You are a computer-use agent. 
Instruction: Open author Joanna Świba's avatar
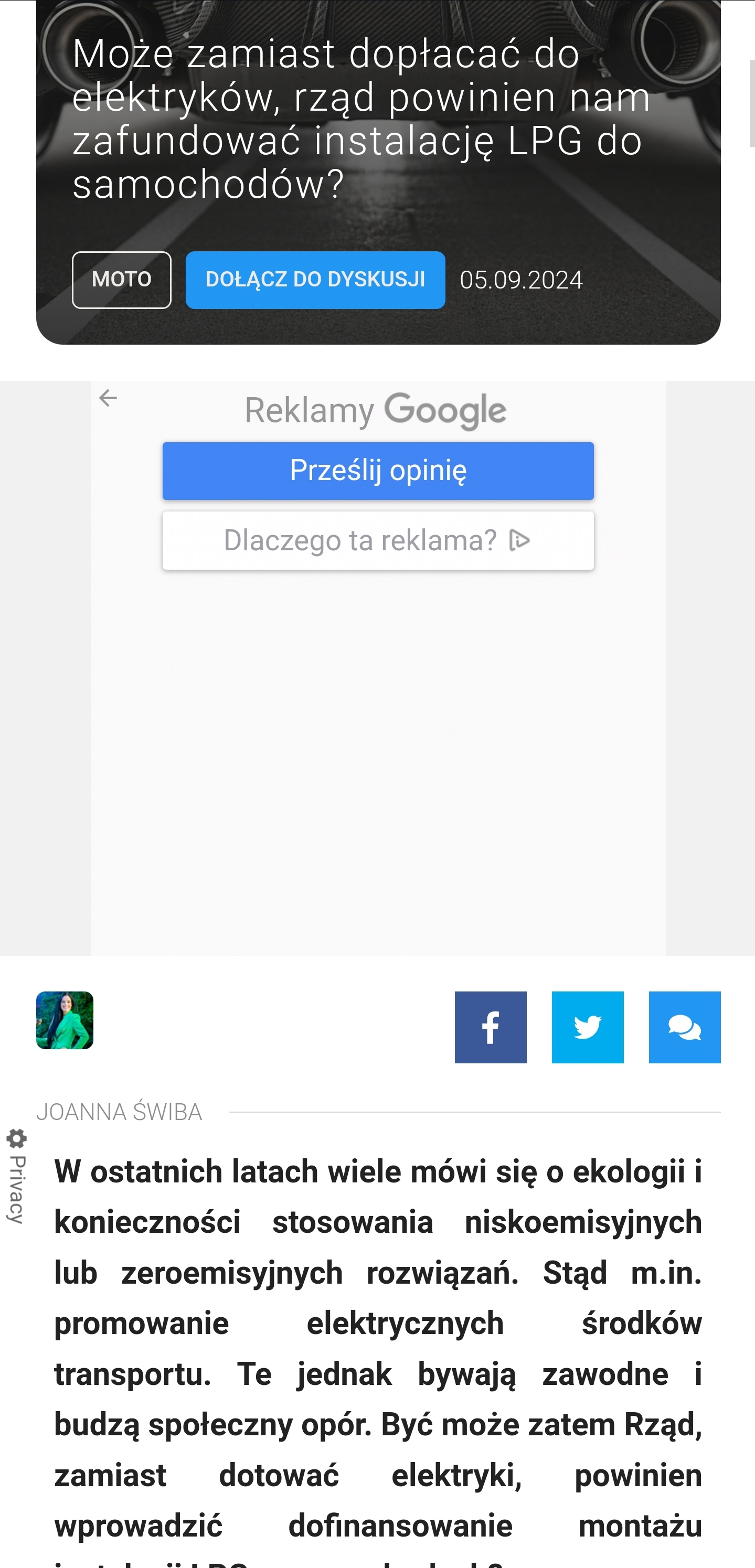[65, 1020]
